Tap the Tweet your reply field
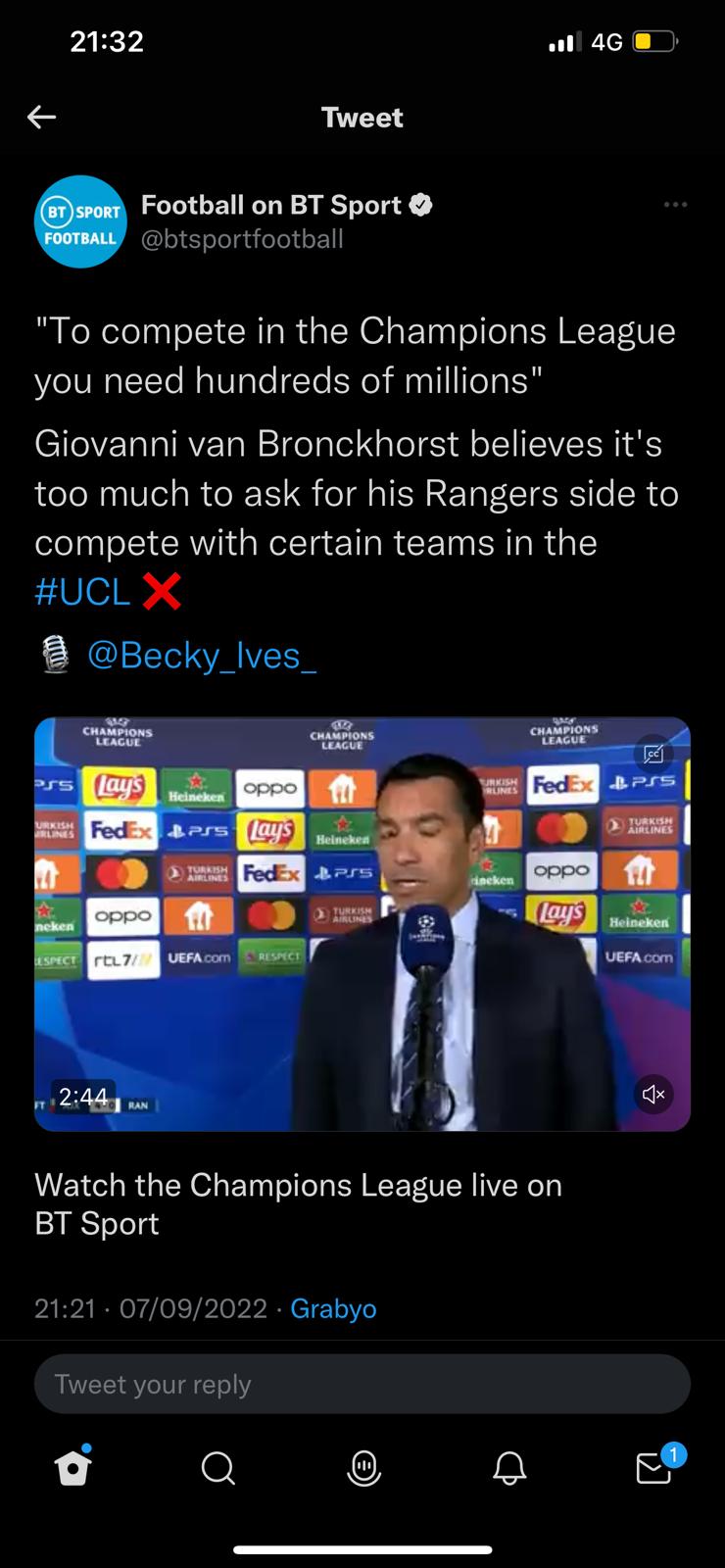725x1568 pixels. [x=362, y=1384]
